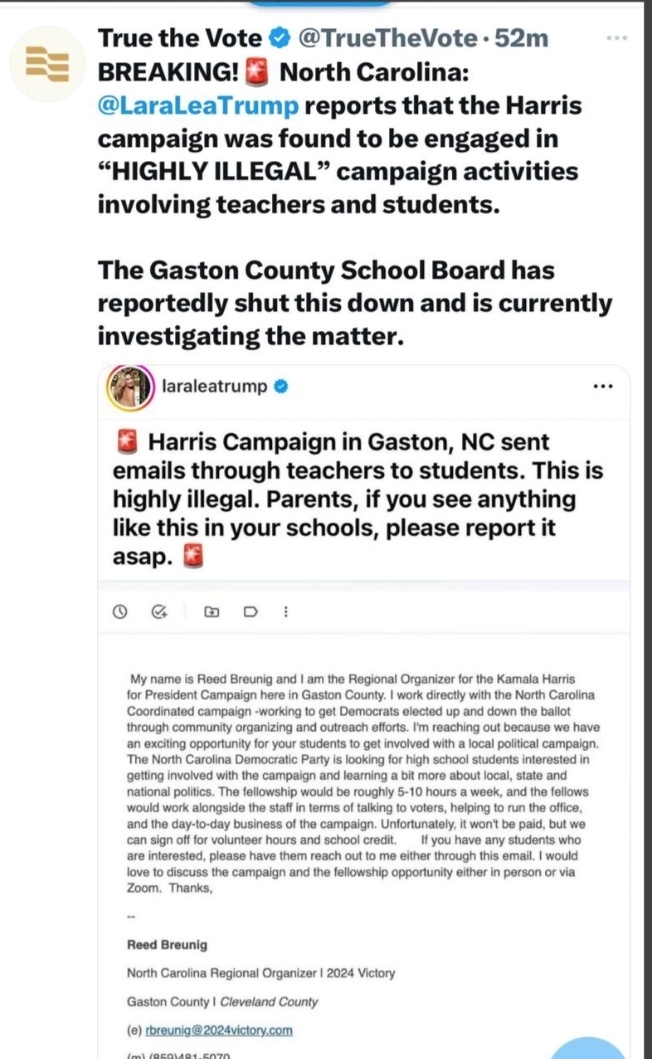View the True the Vote account name
The height and width of the screenshot is (1059, 652).
click(180, 38)
